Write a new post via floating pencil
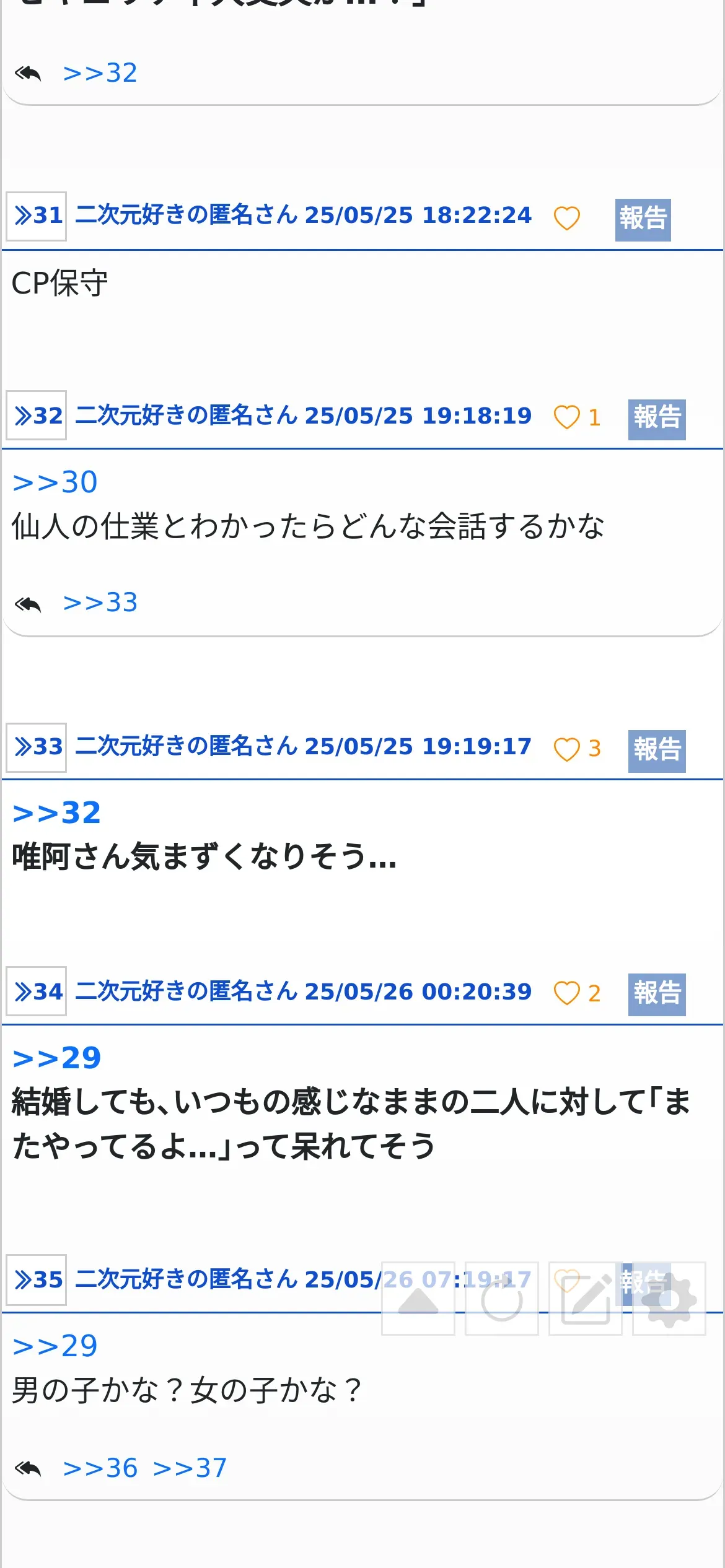This screenshot has width=725, height=1568. (x=586, y=1299)
